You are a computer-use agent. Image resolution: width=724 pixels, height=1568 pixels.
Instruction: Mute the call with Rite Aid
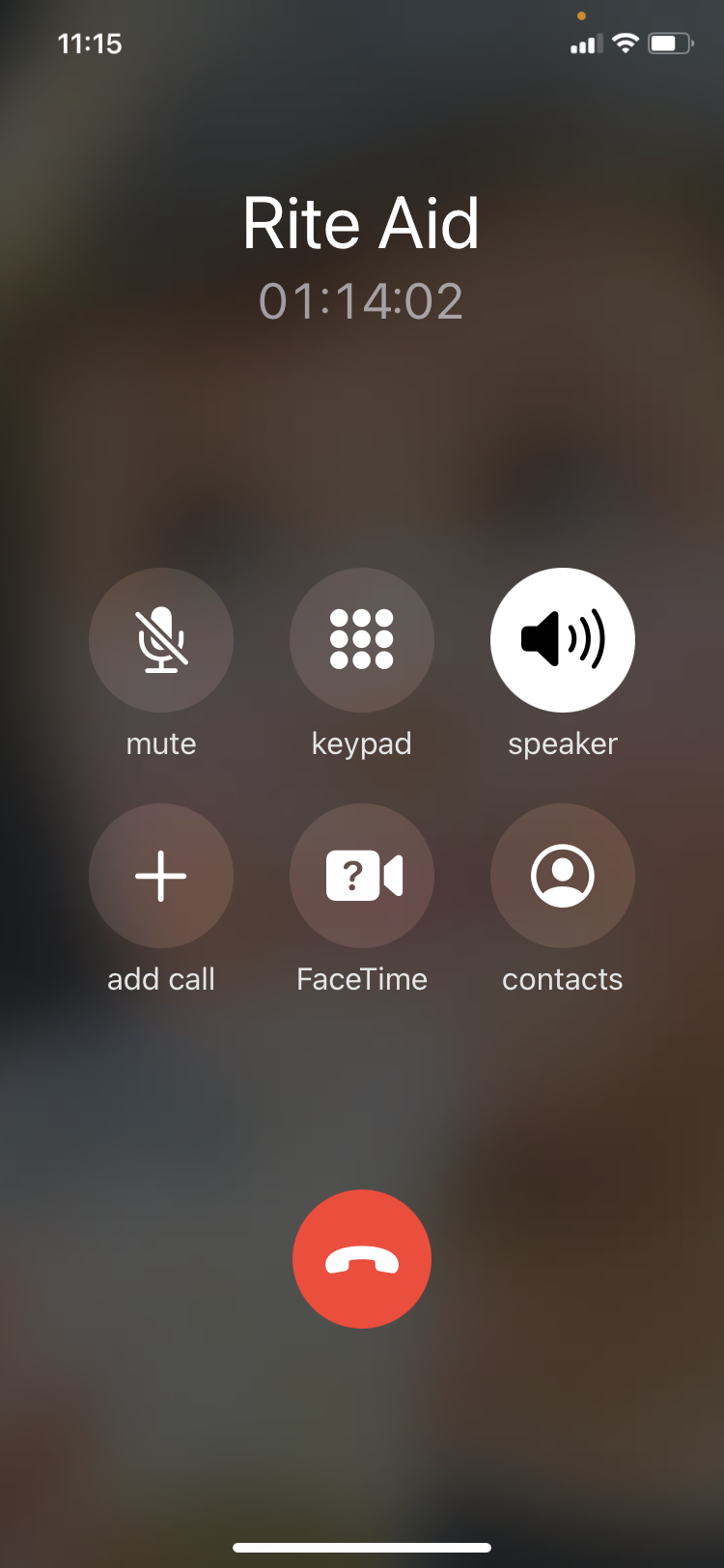[x=161, y=640]
